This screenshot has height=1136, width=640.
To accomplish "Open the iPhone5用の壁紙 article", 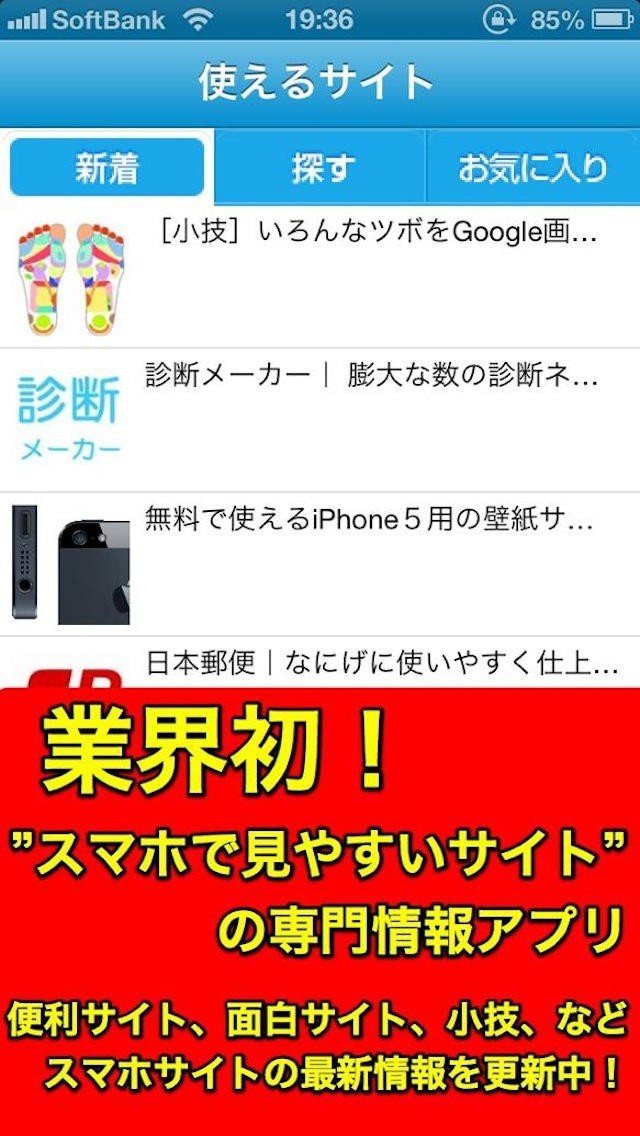I will (370, 519).
